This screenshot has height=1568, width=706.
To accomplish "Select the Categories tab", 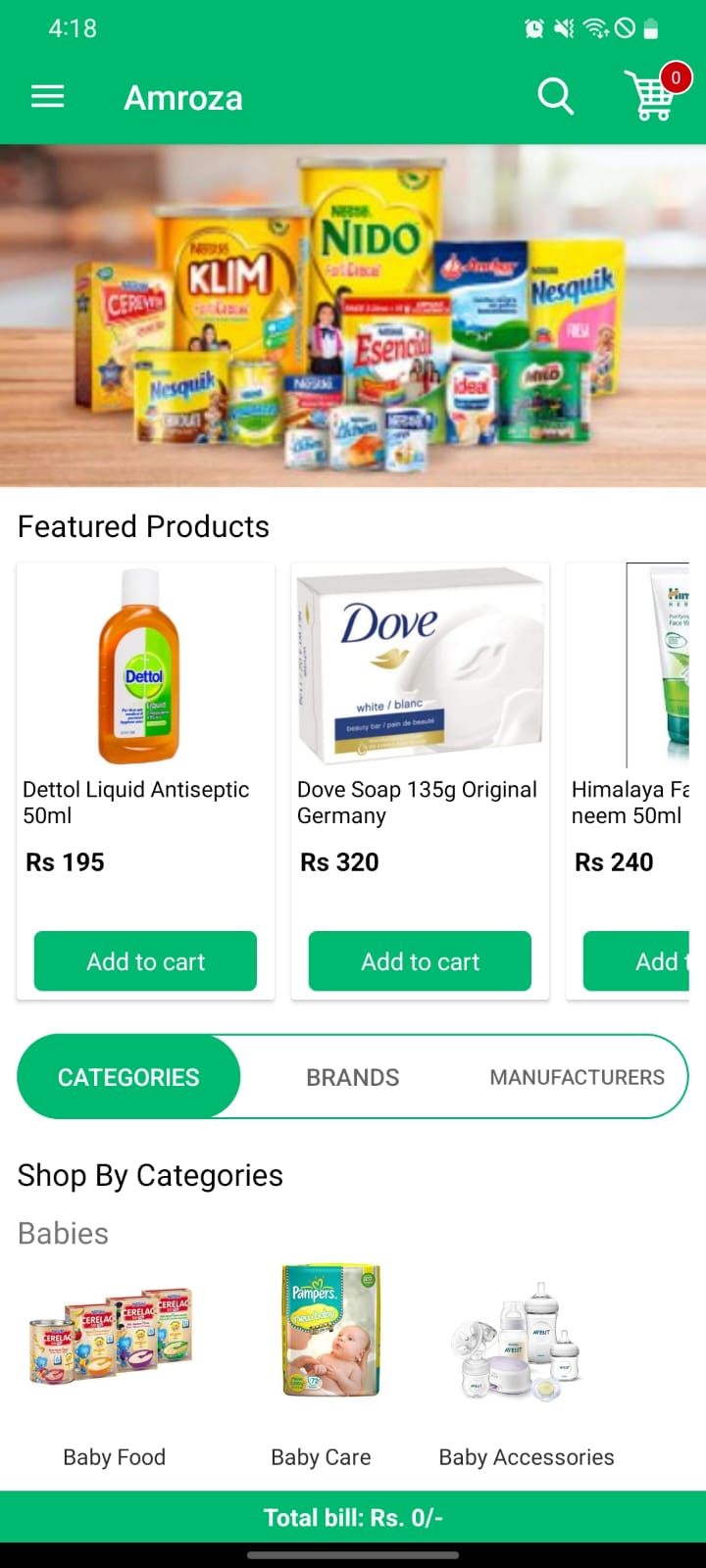I will pos(128,1077).
